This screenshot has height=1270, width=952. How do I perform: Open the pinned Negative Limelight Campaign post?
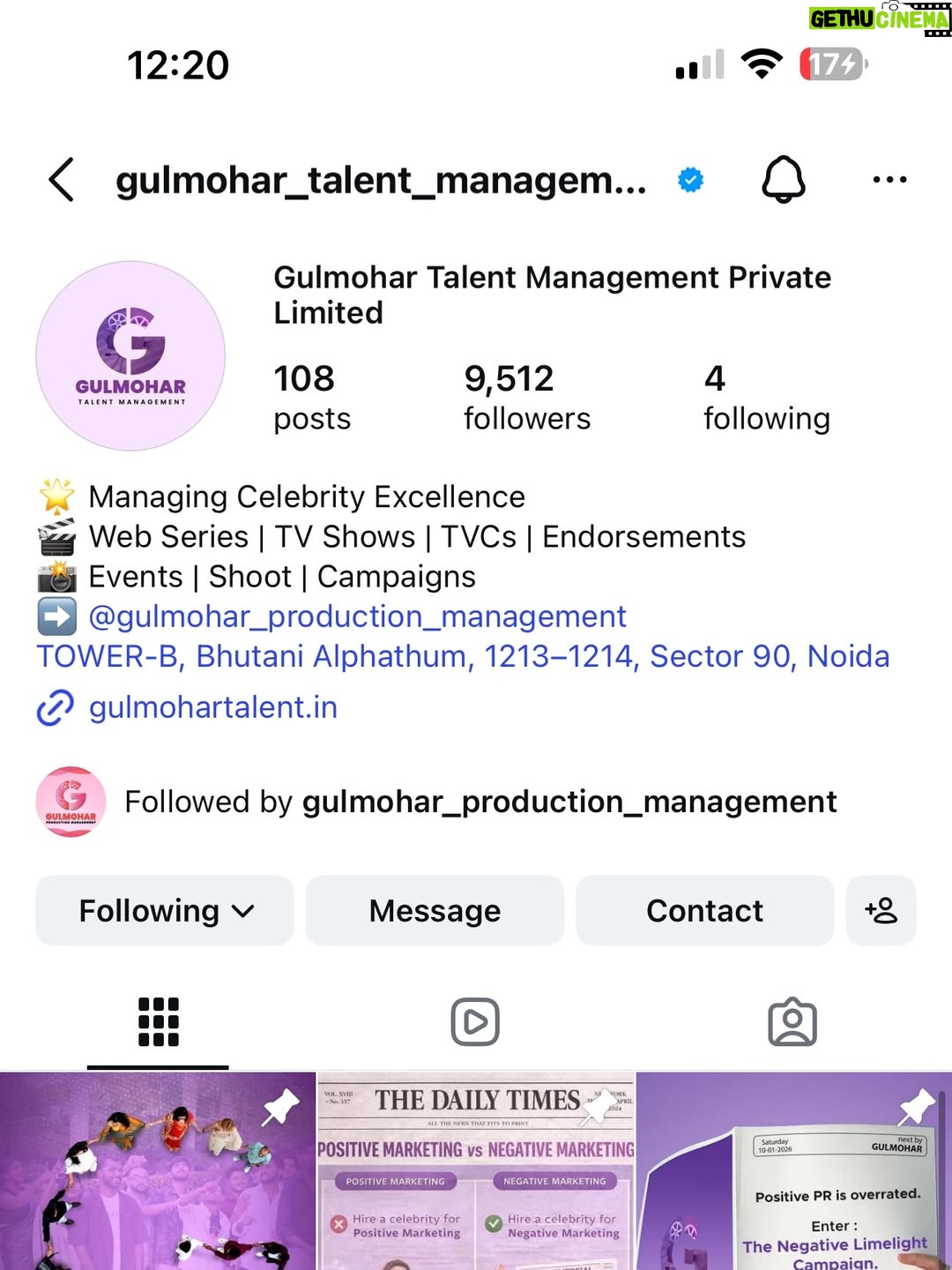(794, 1171)
